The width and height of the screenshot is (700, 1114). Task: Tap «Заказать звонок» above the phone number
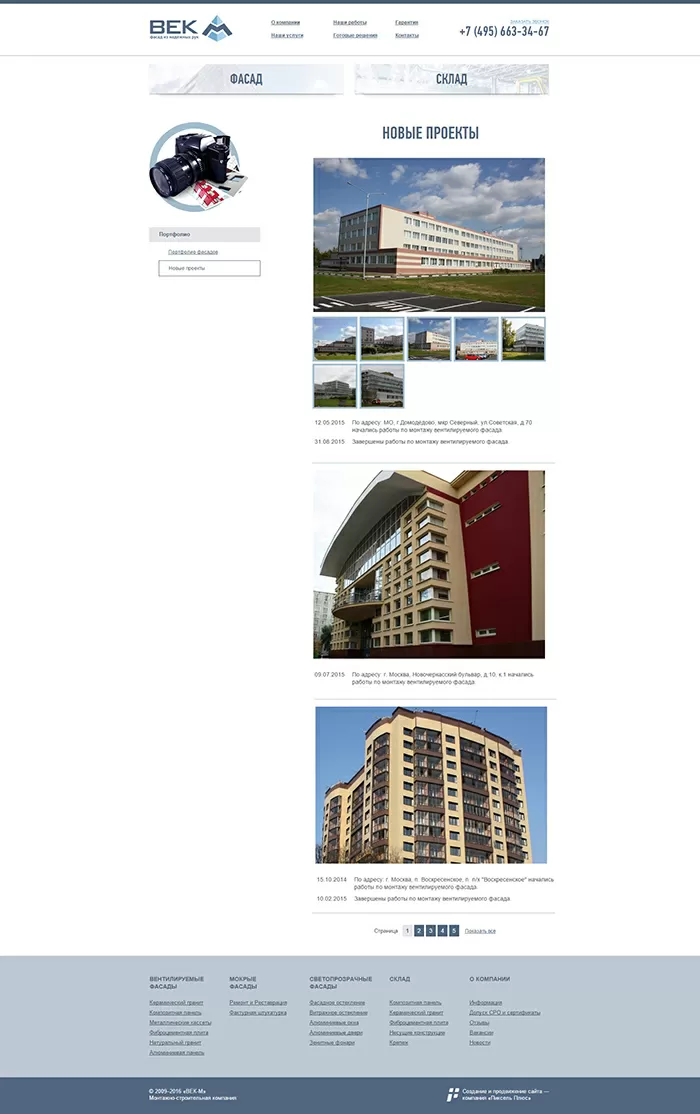pos(529,20)
